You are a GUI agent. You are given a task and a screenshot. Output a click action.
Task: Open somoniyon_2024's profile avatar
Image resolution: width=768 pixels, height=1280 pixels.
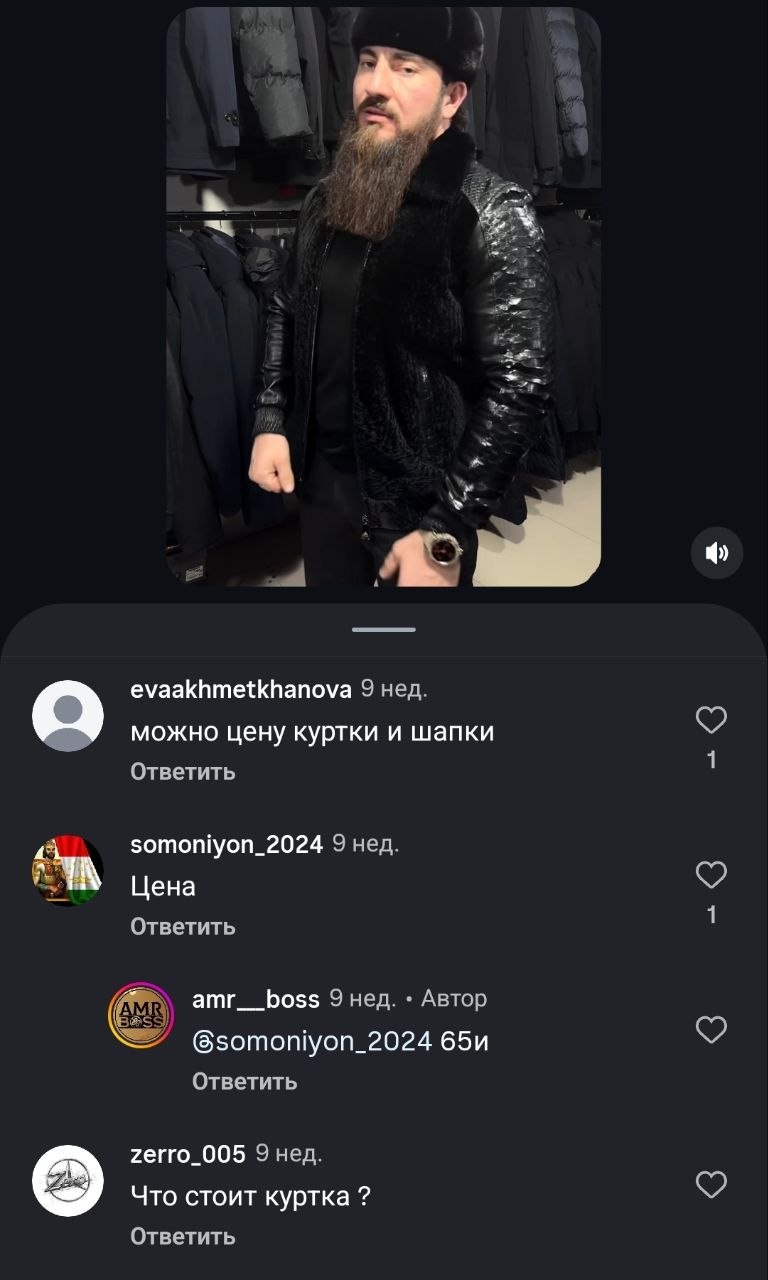[x=68, y=870]
